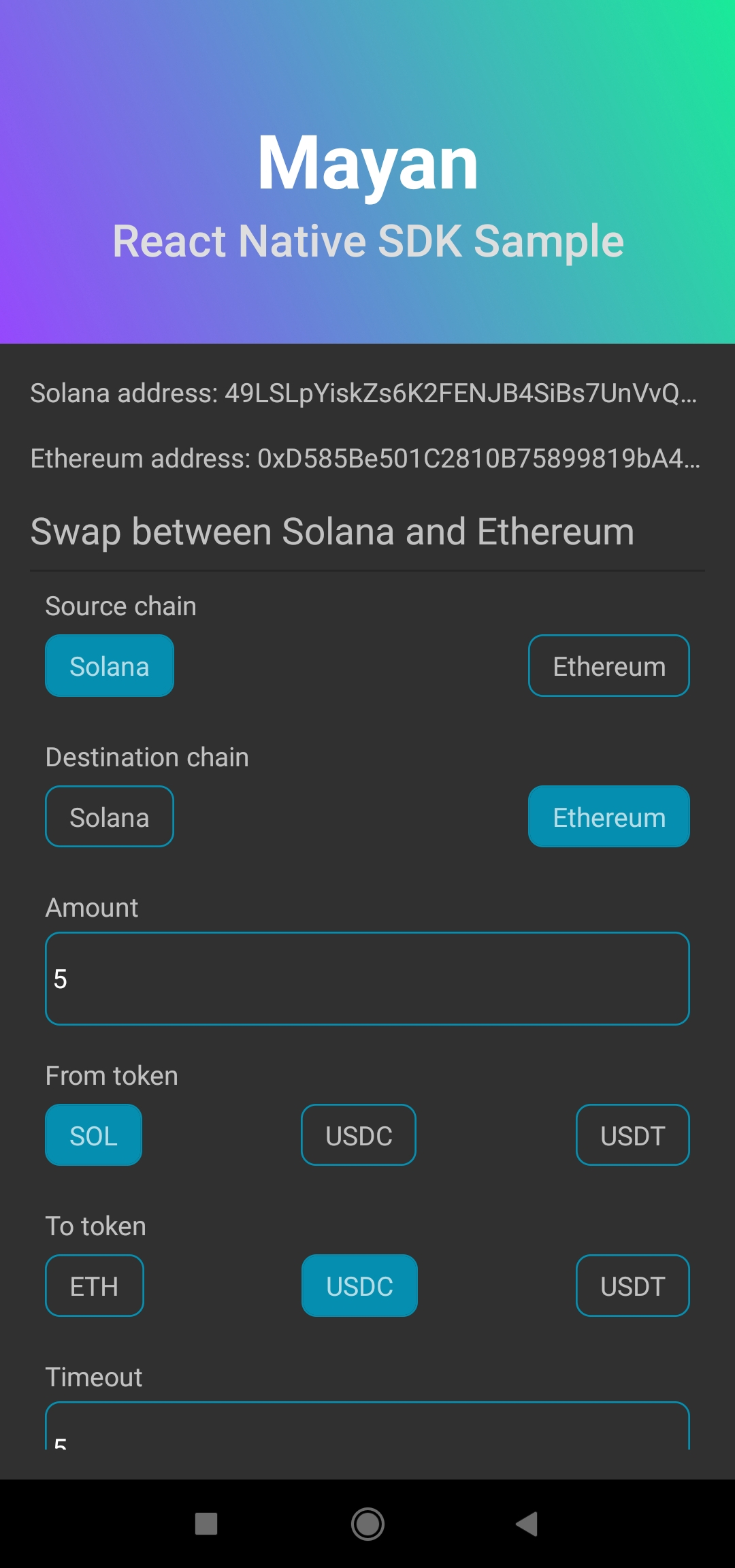Pick USDC as the From token
This screenshot has height=1568, width=735.
coord(359,1135)
